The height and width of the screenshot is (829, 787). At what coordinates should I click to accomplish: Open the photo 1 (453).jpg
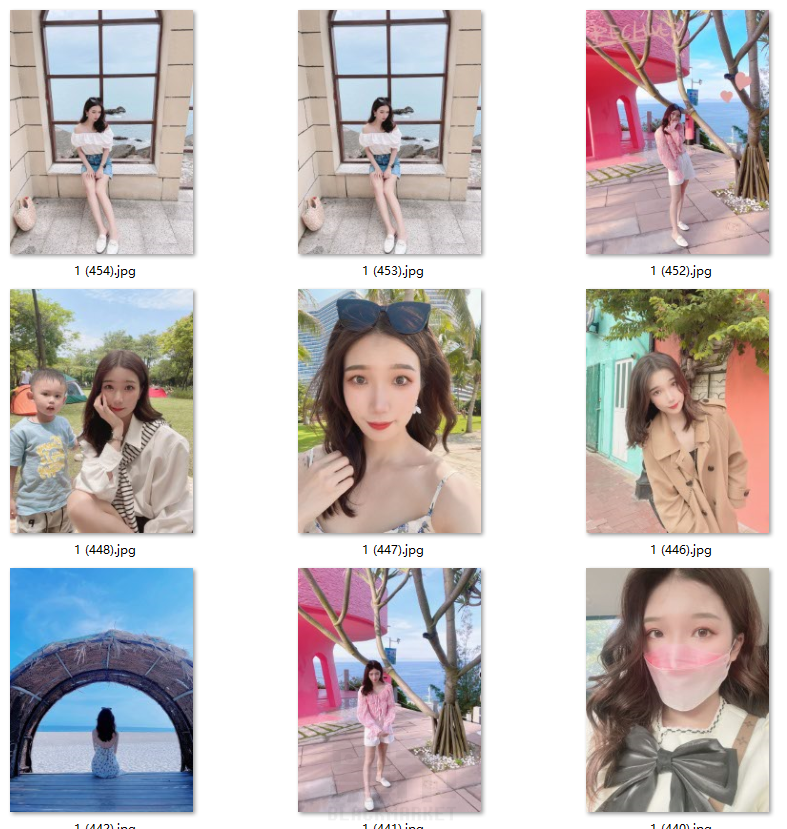[x=390, y=132]
